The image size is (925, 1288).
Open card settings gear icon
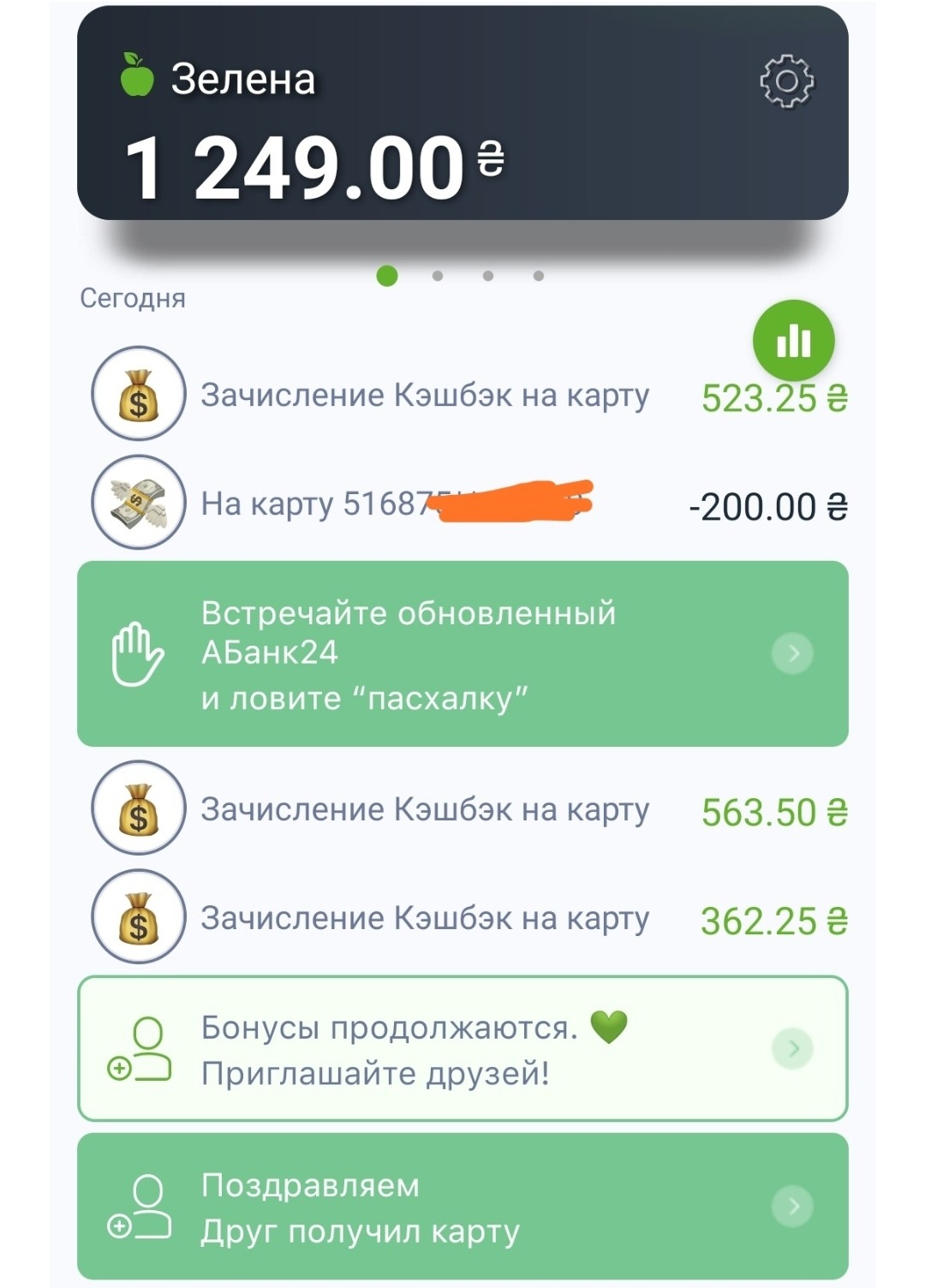point(786,82)
